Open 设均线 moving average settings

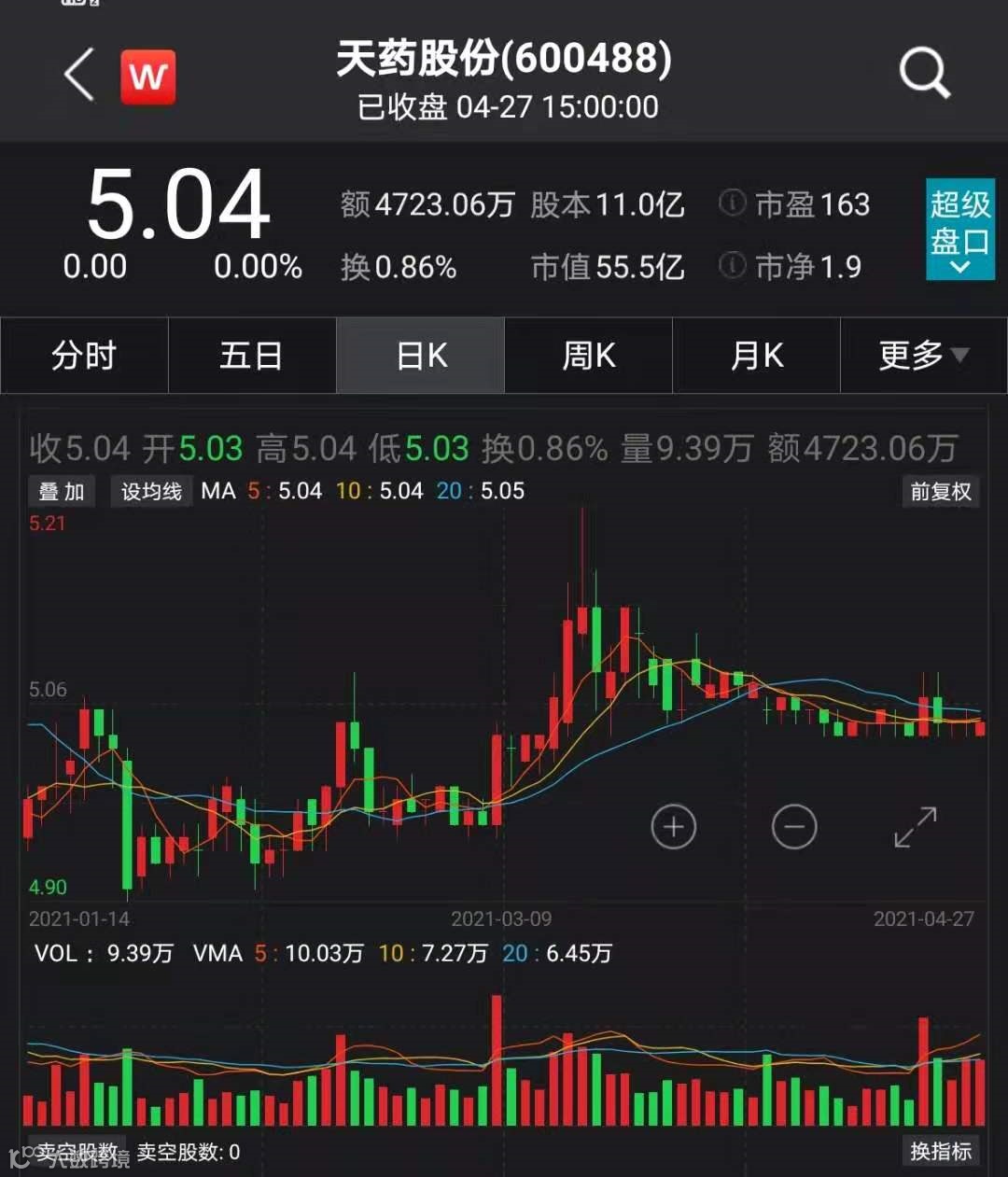(x=151, y=491)
